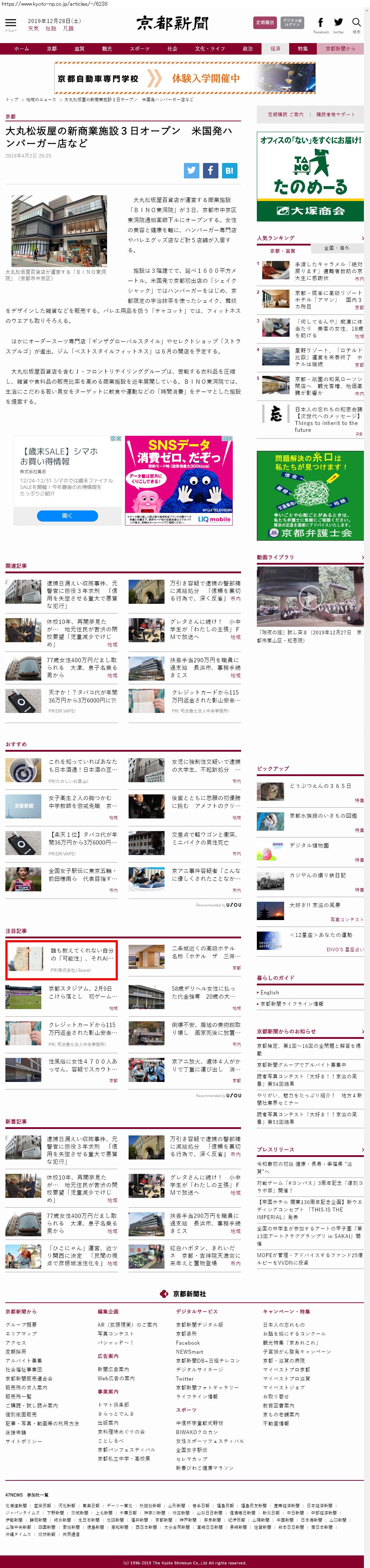Open the hamburger menu

(x=10, y=24)
